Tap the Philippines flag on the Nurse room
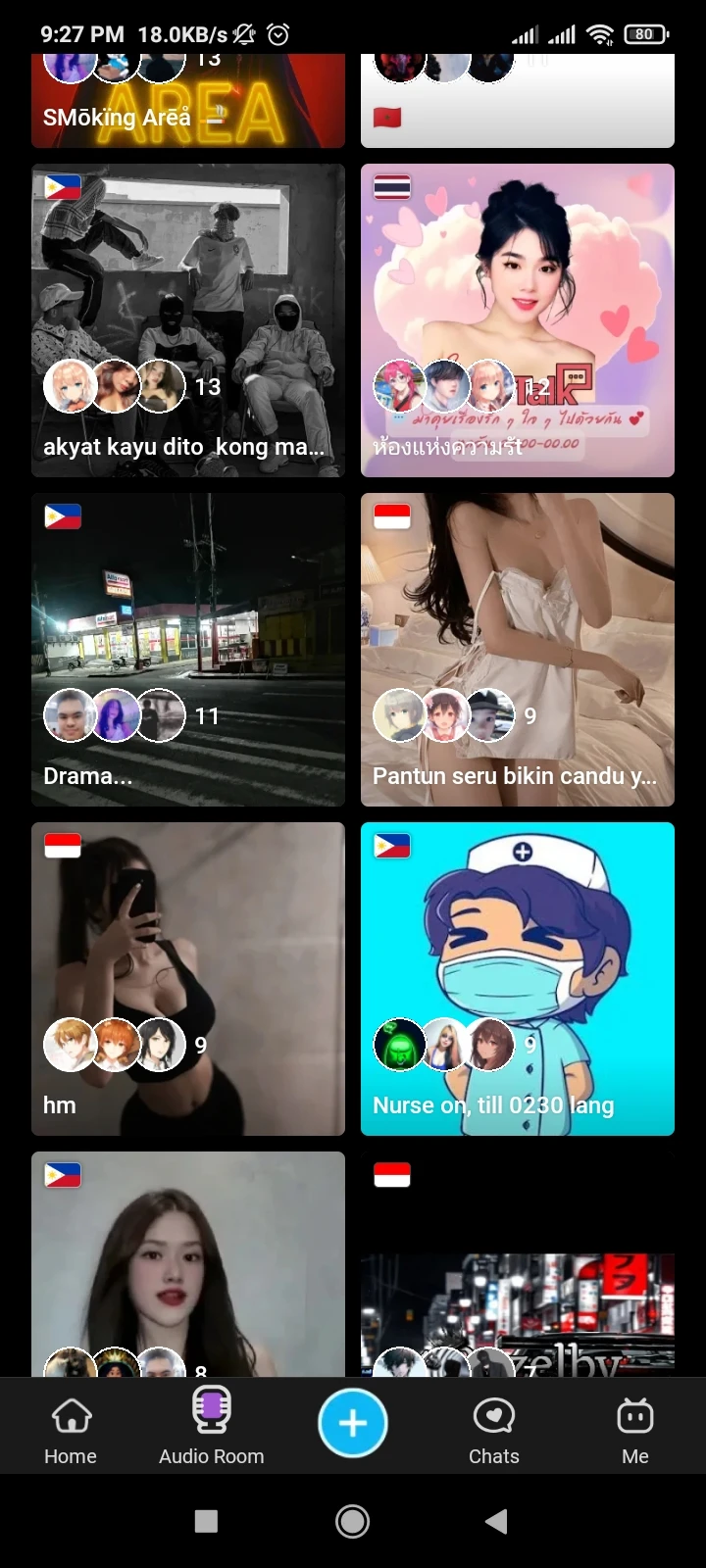 click(x=391, y=845)
